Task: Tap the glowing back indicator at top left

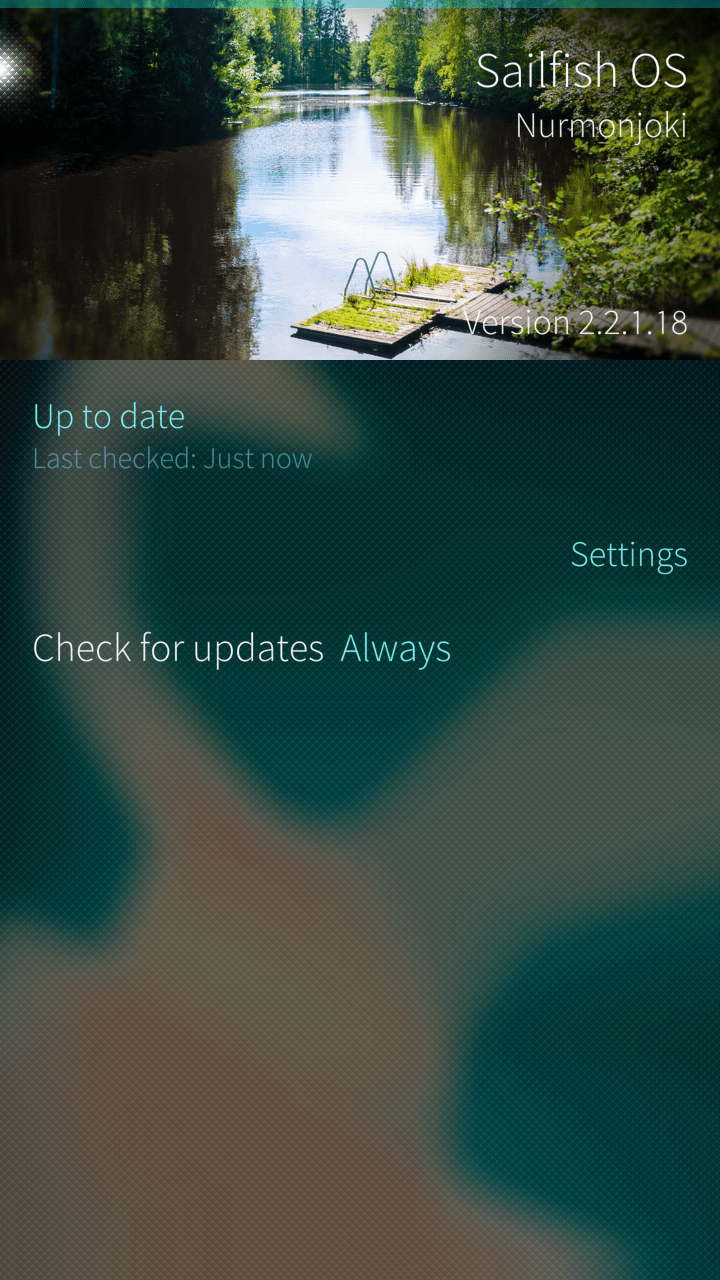Action: pyautogui.click(x=12, y=67)
